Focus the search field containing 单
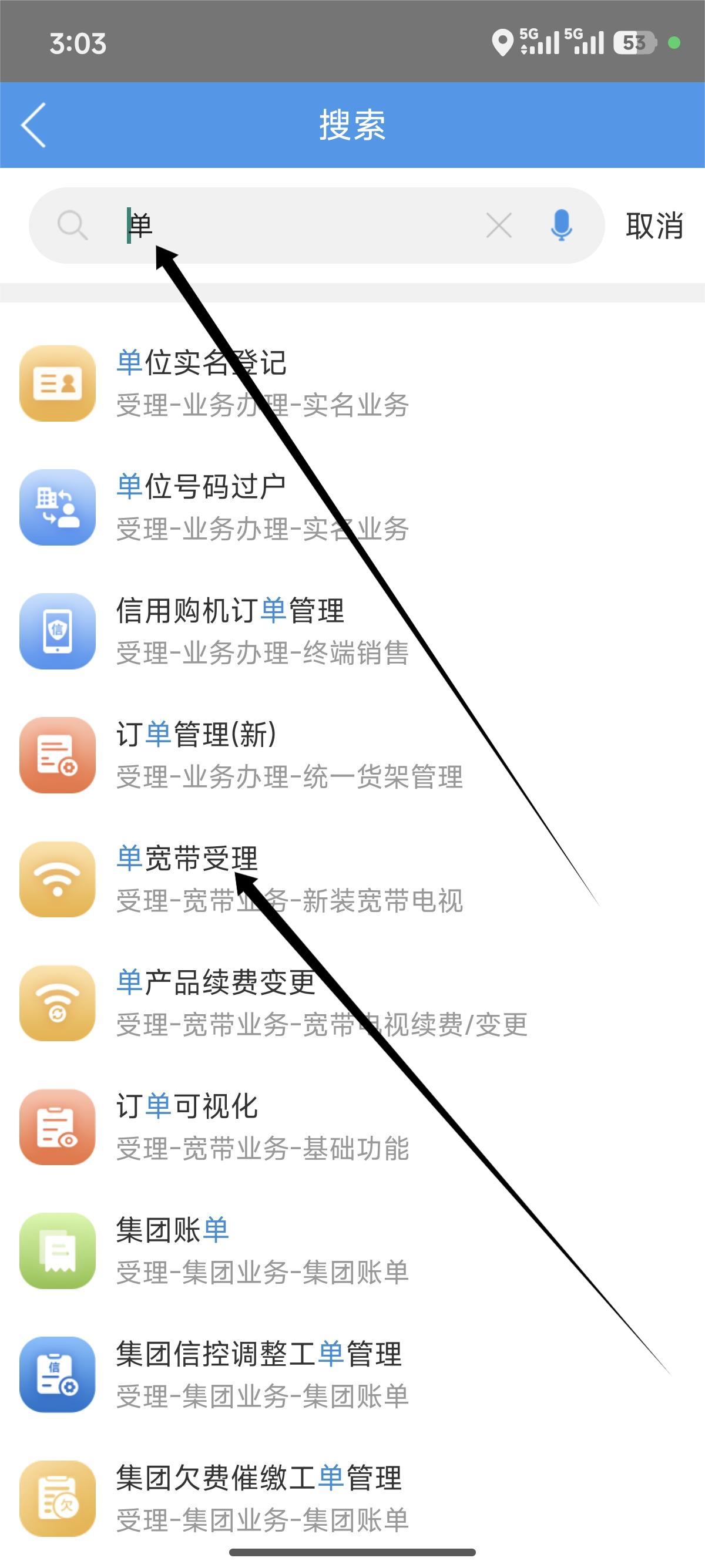705x1568 pixels. [292, 226]
